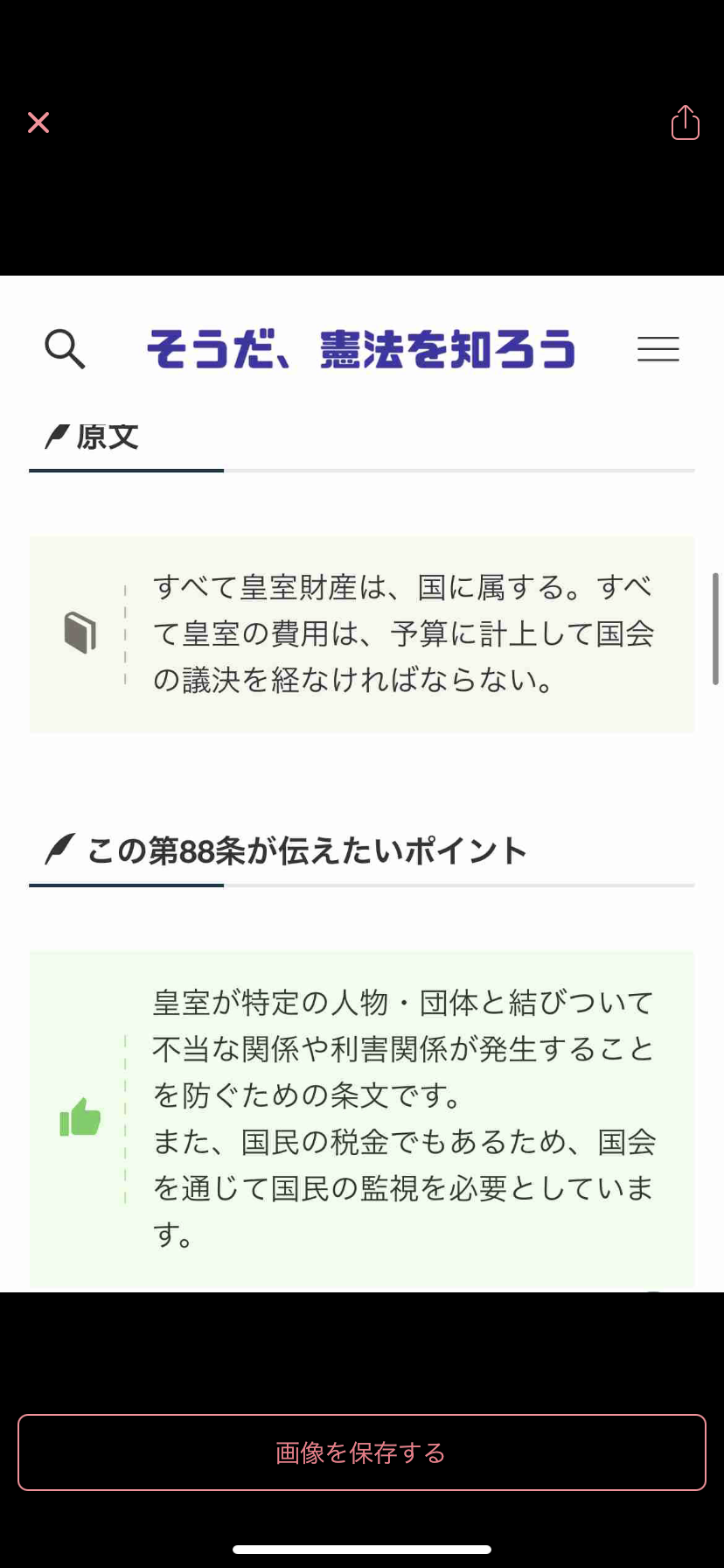Tap the dotted divider beside the book icon
This screenshot has height=1568, width=724.
(124, 633)
